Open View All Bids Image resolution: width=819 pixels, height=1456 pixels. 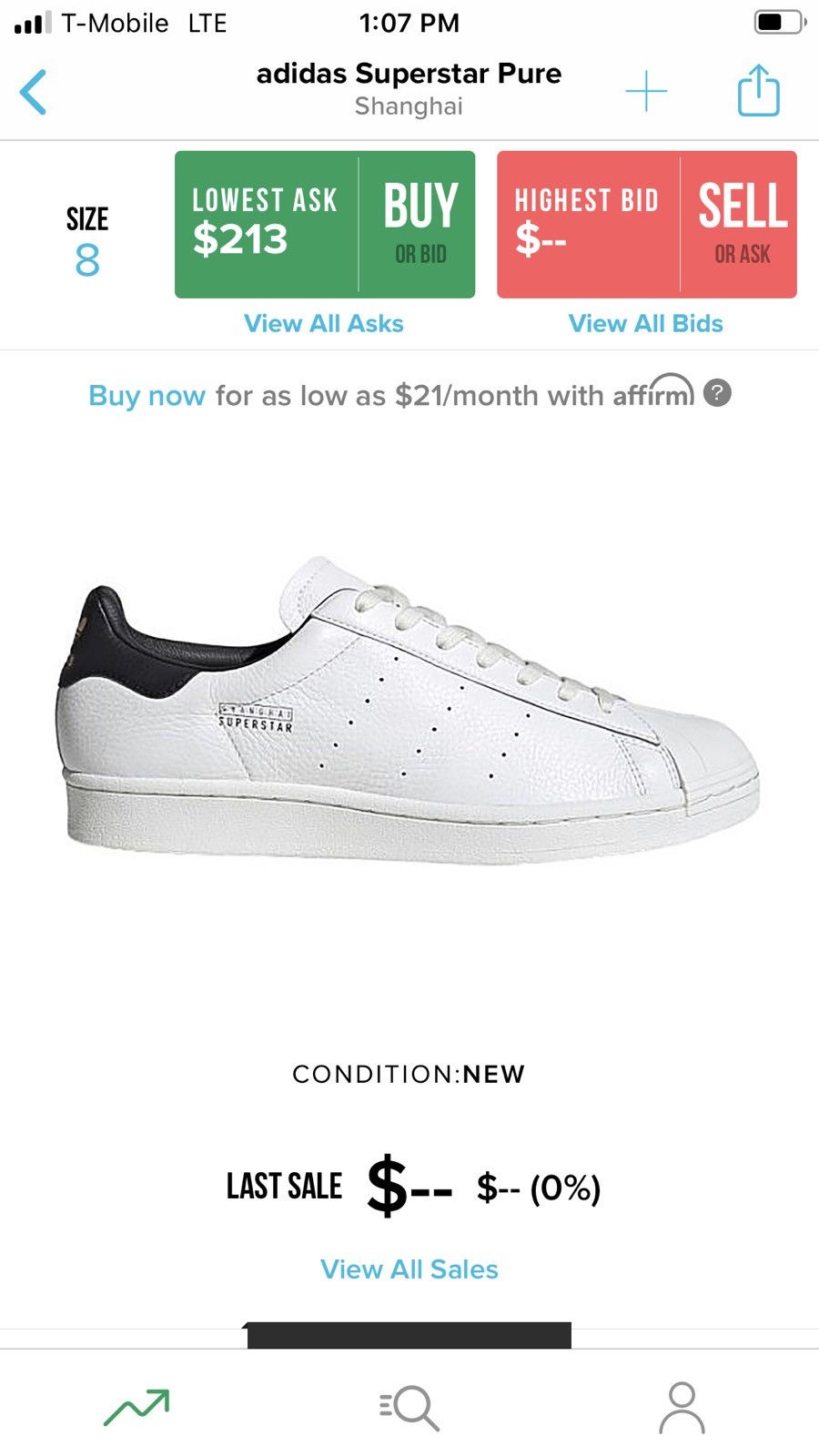click(x=646, y=324)
